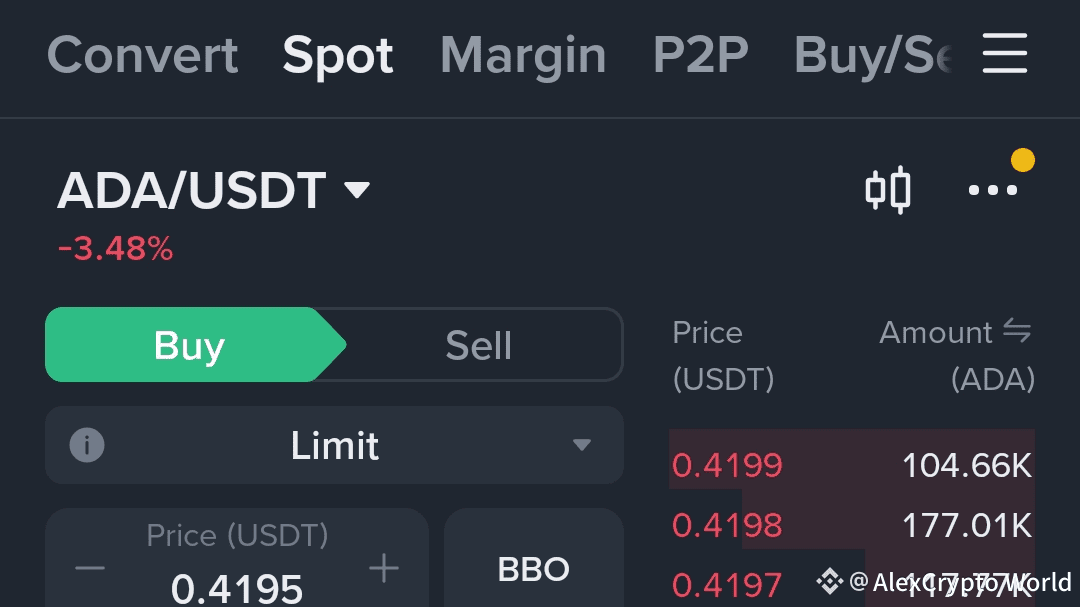Open the Margin trading tab

coord(523,55)
